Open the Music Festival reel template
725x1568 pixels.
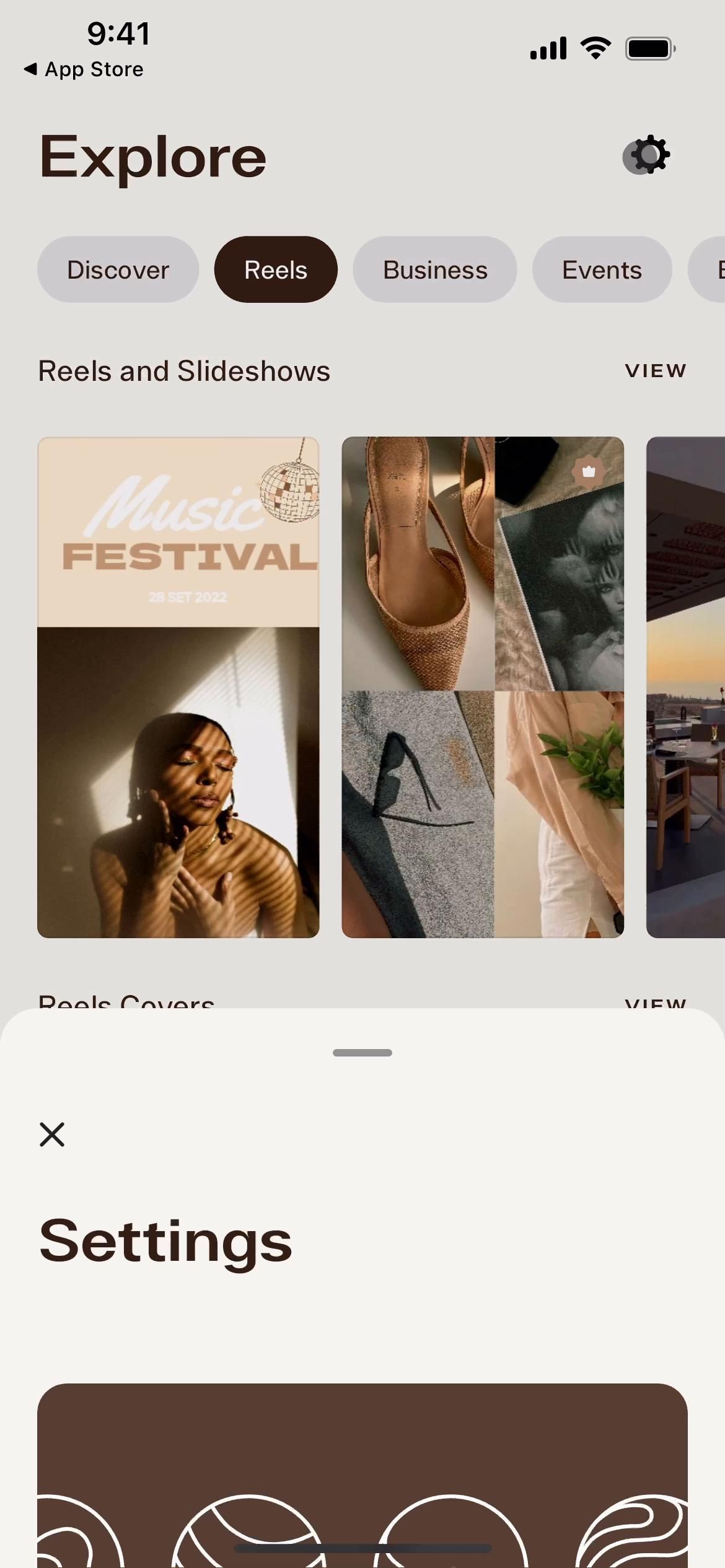(178, 687)
